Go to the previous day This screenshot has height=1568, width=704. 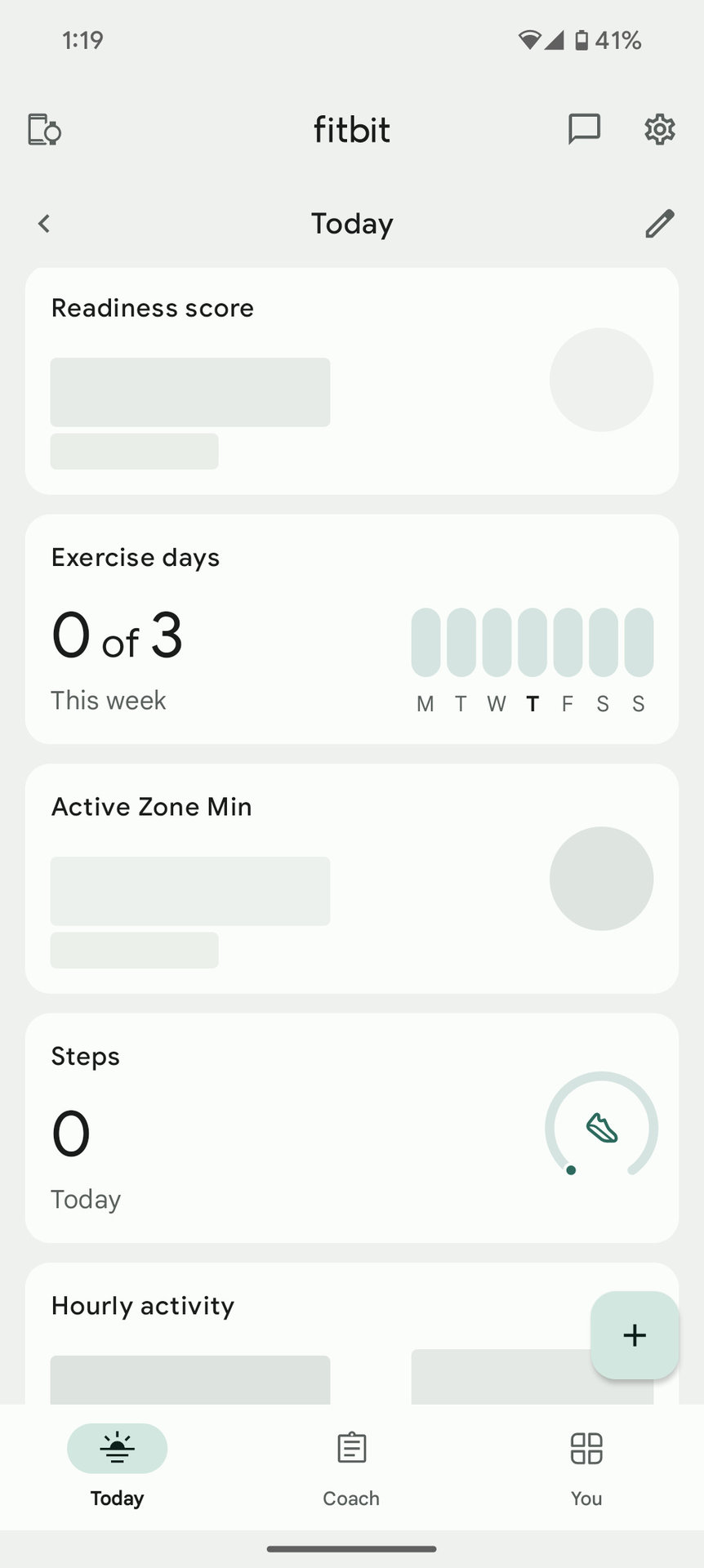tap(44, 224)
